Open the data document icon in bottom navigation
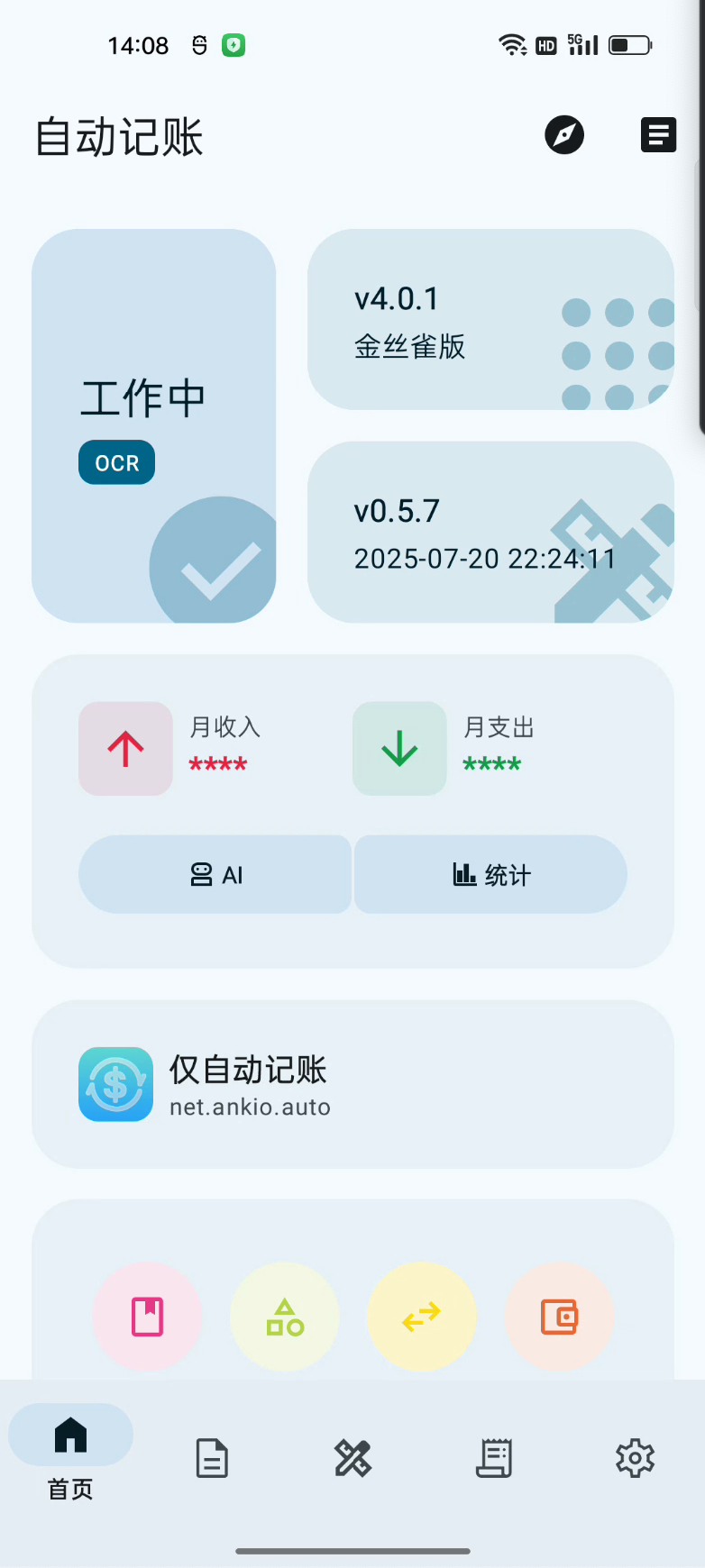The image size is (705, 1568). [x=211, y=1458]
